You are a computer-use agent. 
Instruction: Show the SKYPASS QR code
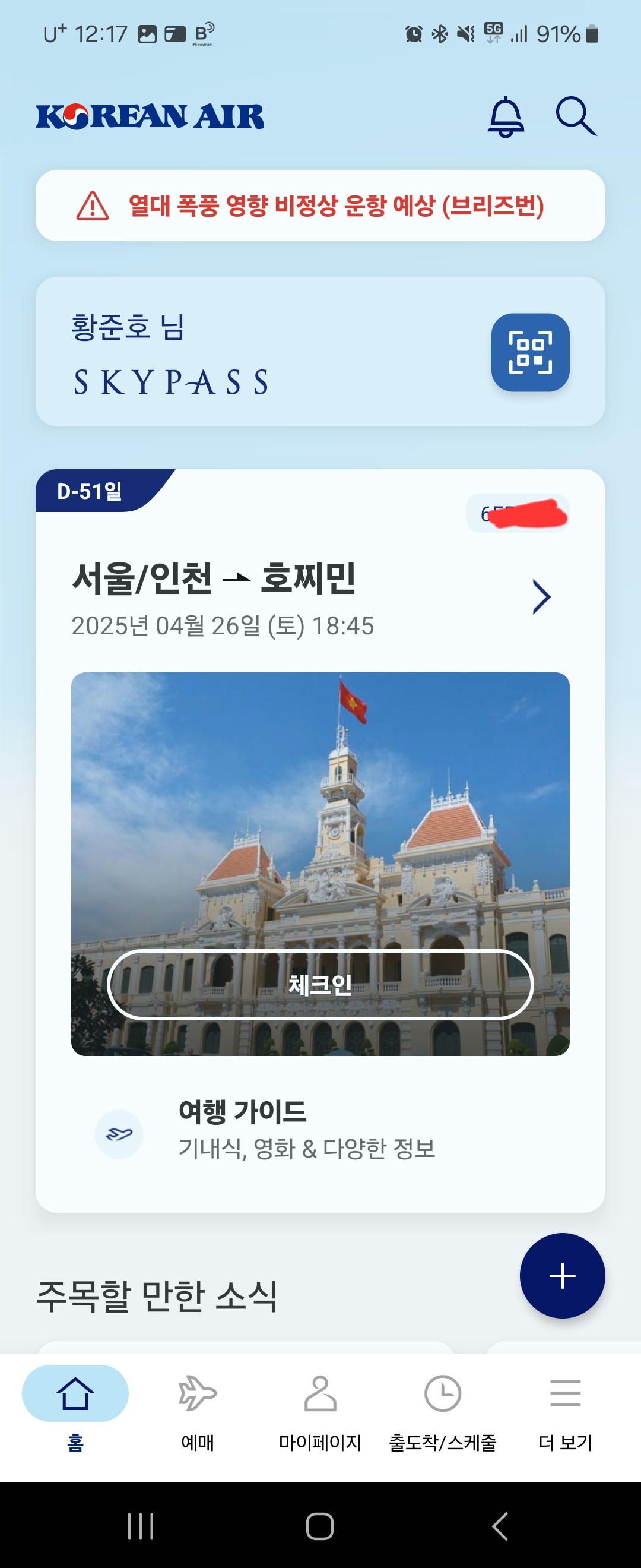pos(529,352)
